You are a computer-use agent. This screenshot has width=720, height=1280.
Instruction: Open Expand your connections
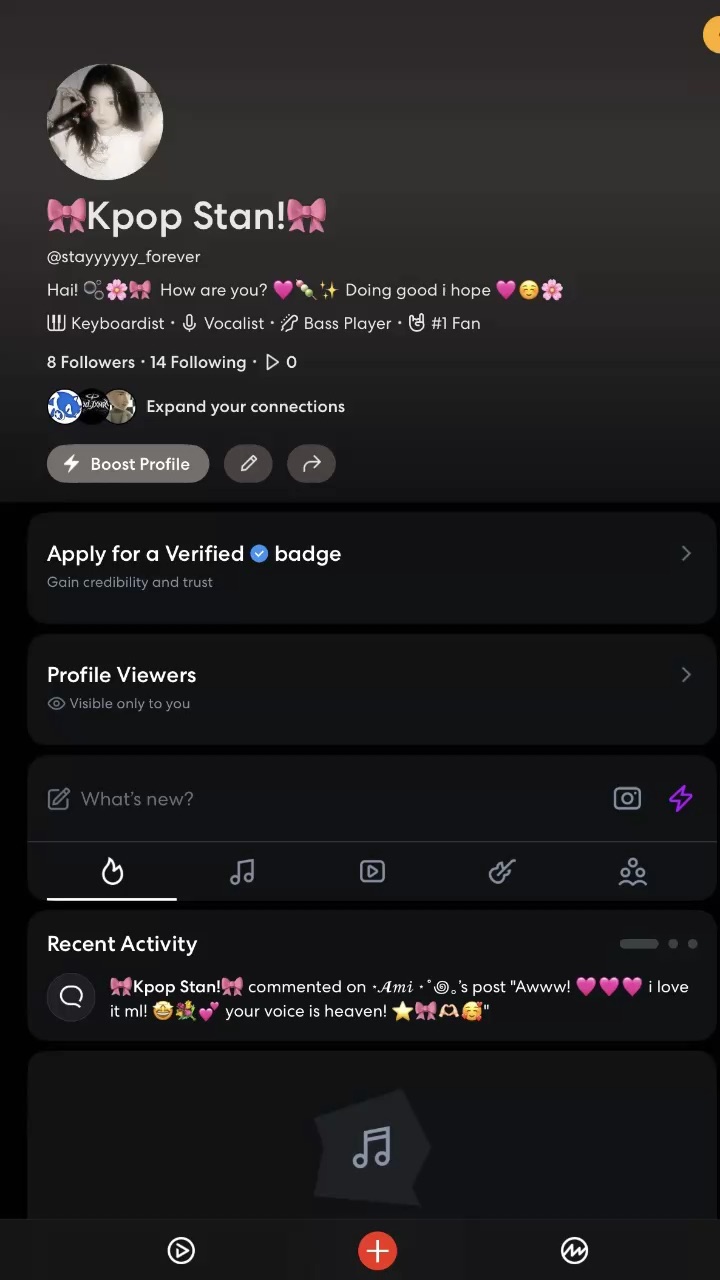(x=245, y=407)
